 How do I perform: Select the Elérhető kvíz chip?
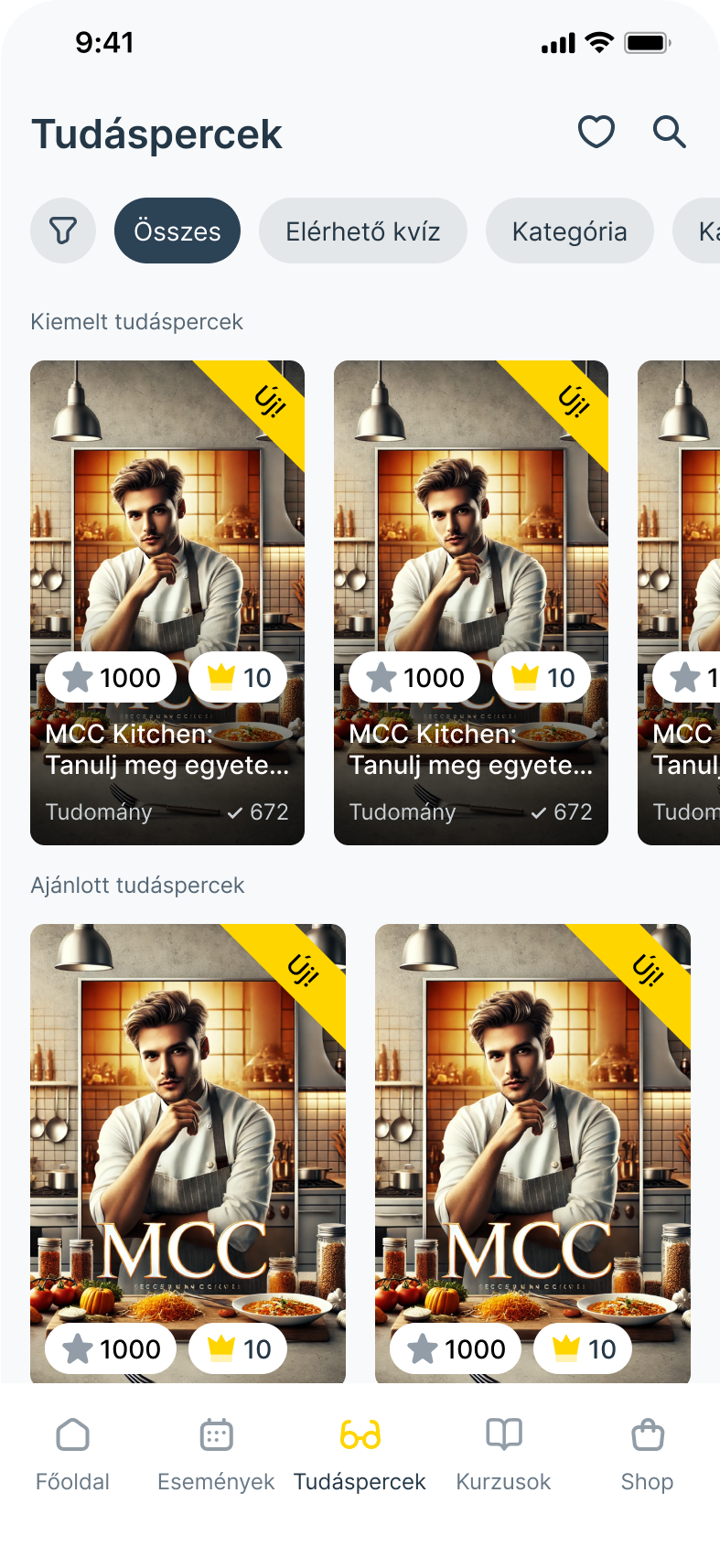pos(363,231)
